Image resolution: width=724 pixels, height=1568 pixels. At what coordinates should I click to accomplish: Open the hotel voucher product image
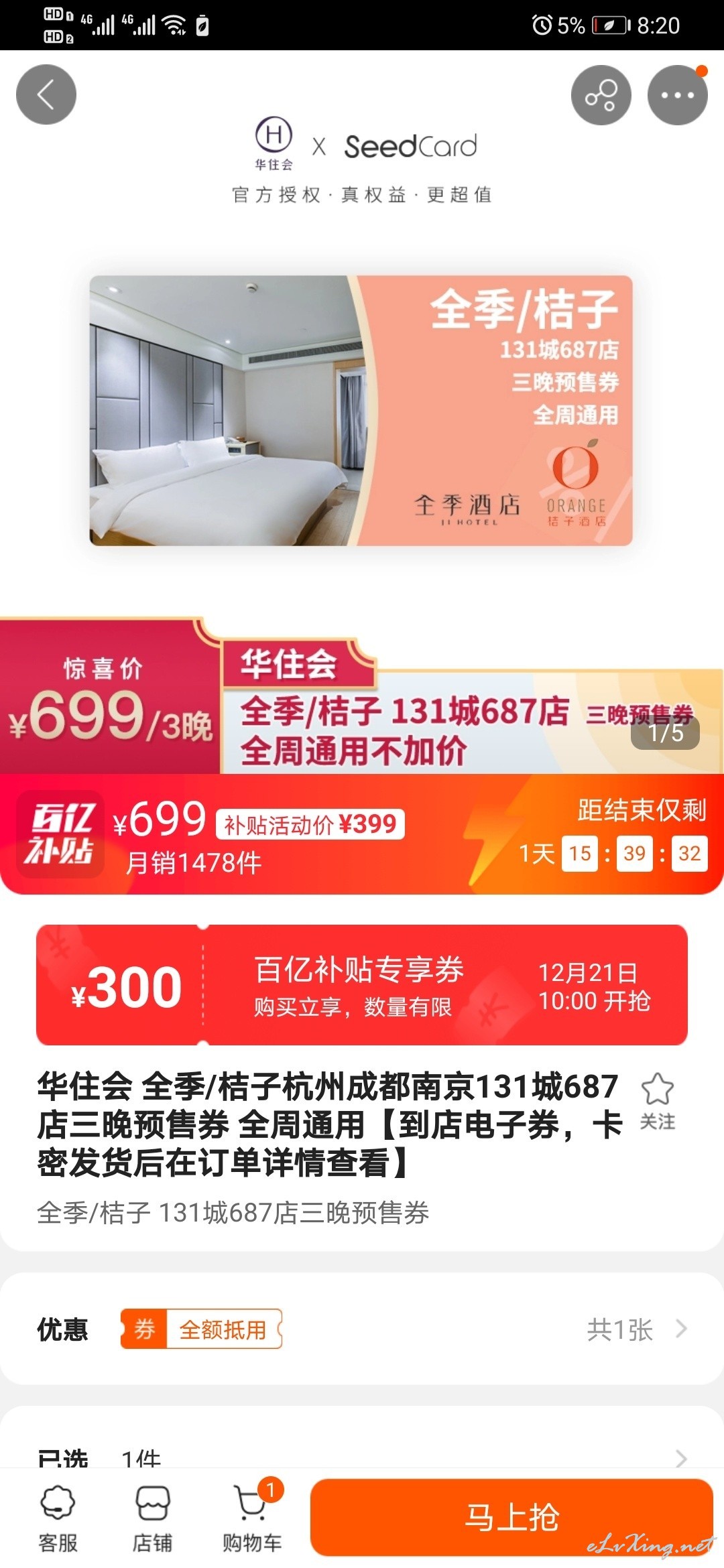click(361, 410)
